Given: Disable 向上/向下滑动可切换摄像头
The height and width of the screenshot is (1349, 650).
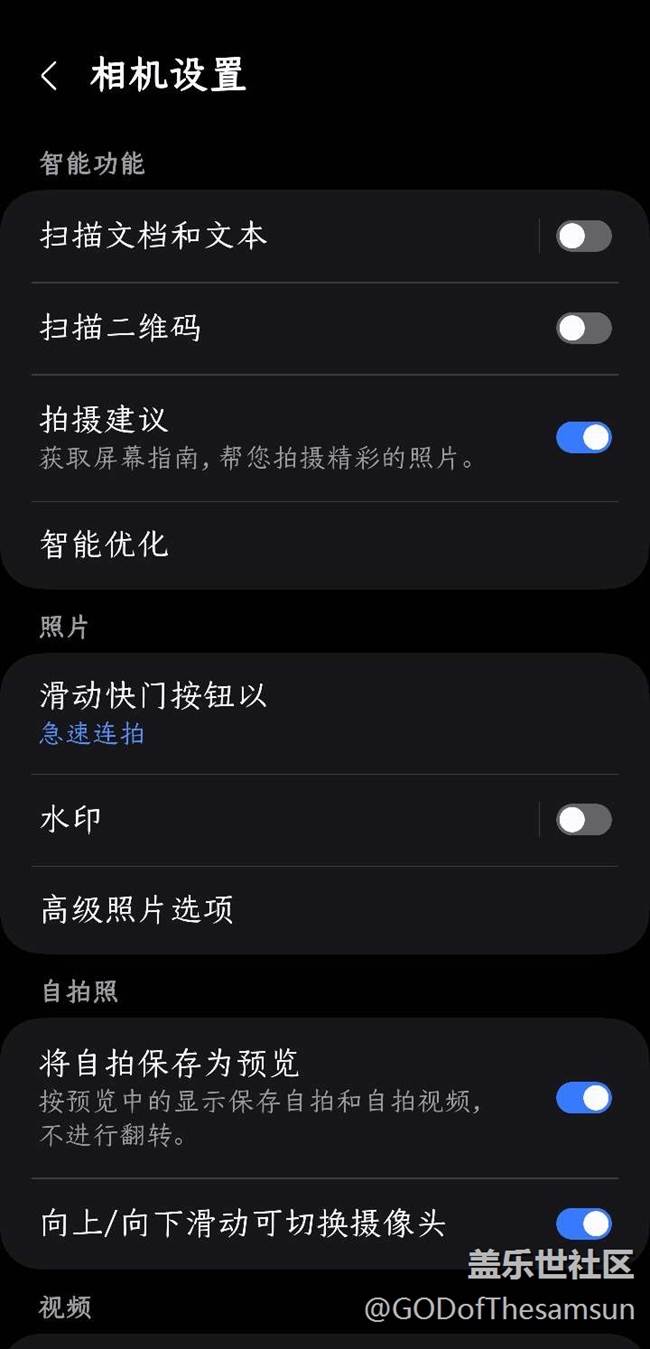Looking at the screenshot, I should tap(584, 1224).
